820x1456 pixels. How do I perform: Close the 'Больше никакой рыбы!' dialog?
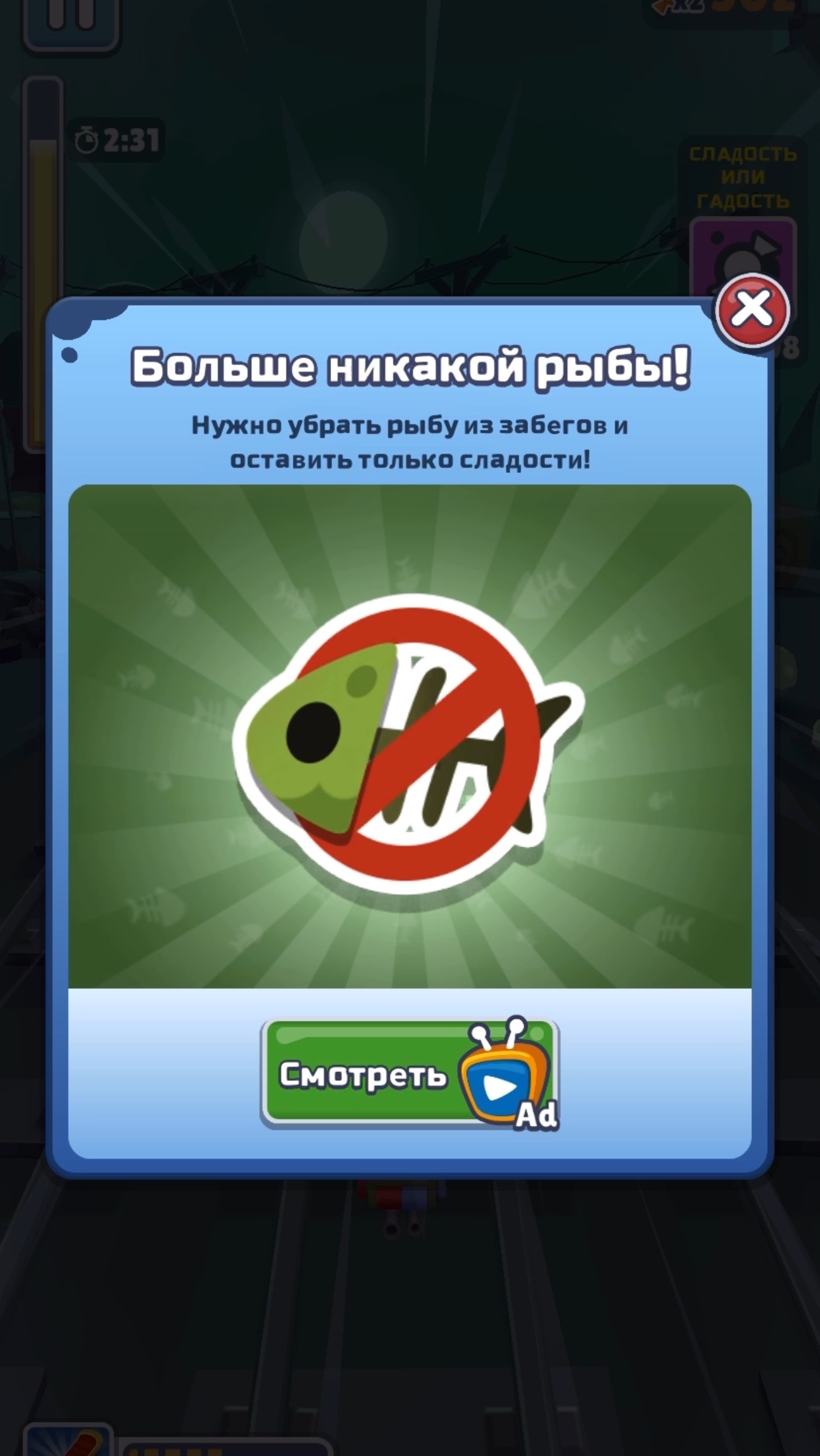(x=752, y=310)
